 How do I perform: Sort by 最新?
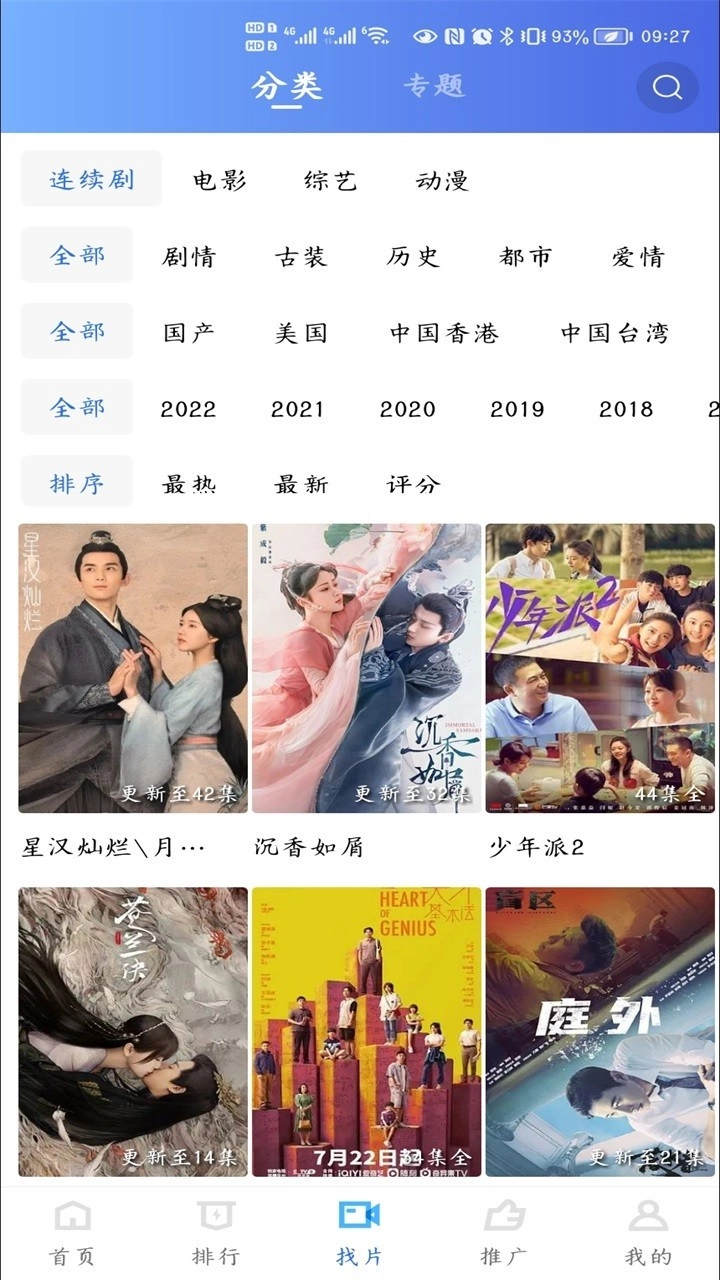click(x=301, y=484)
